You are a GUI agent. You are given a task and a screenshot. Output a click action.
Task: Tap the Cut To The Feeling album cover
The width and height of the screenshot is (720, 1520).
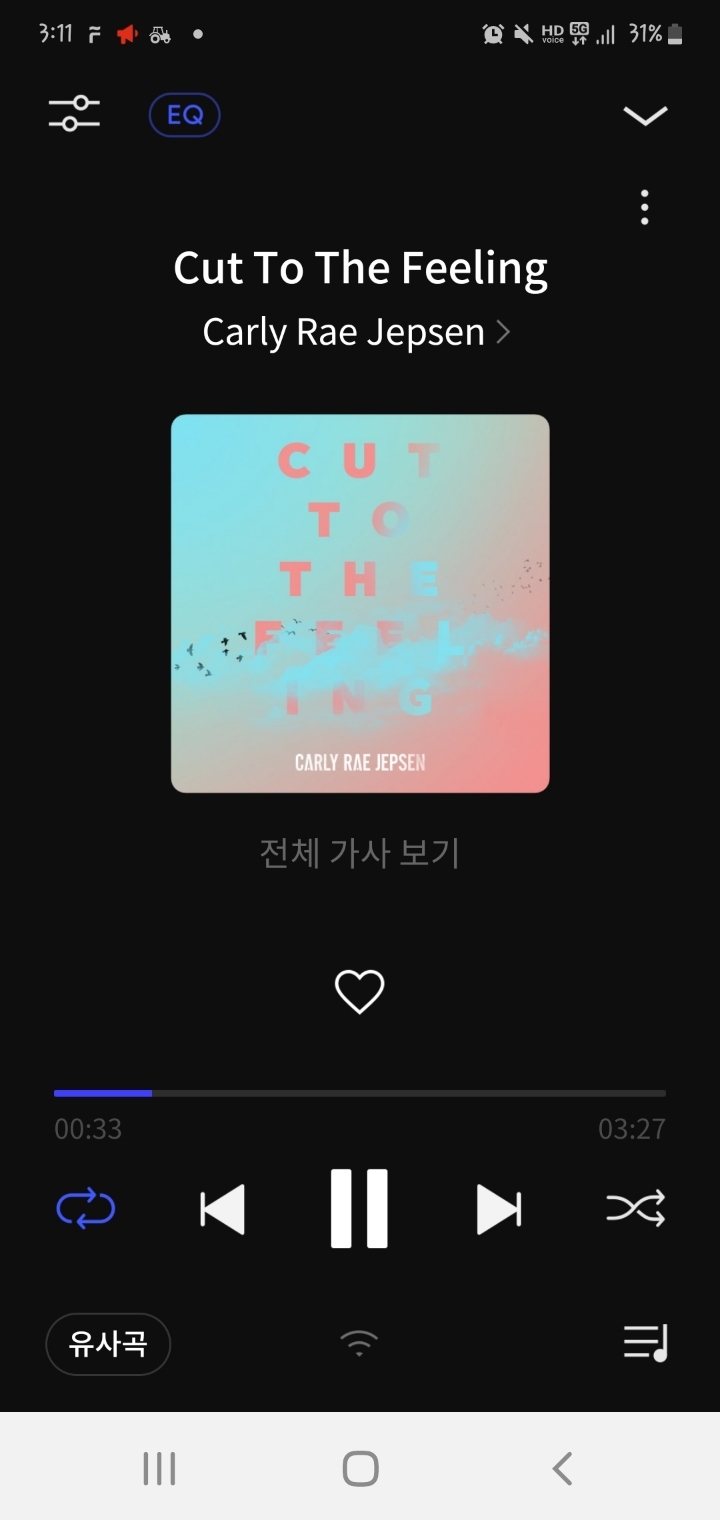coord(360,603)
